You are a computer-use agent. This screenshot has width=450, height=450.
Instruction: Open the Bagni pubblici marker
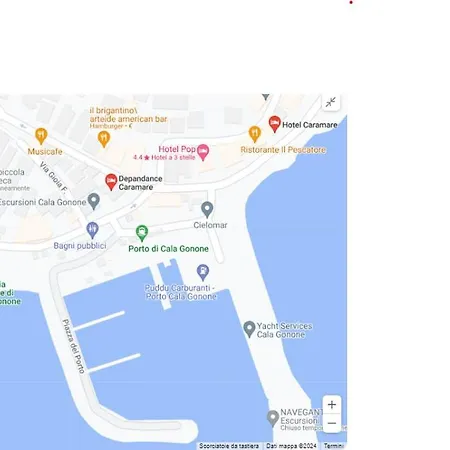(x=92, y=231)
